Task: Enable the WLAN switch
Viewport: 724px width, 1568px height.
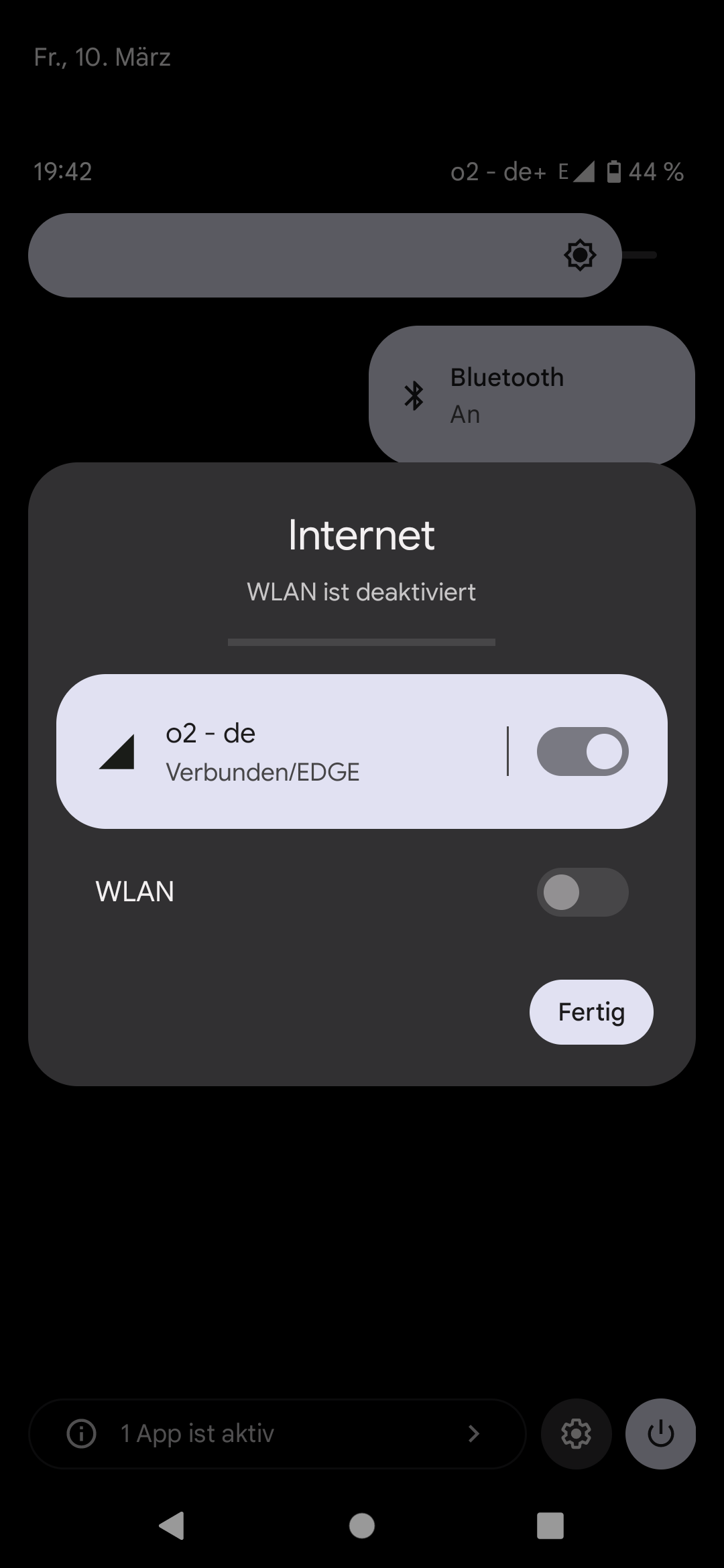Action: [582, 892]
